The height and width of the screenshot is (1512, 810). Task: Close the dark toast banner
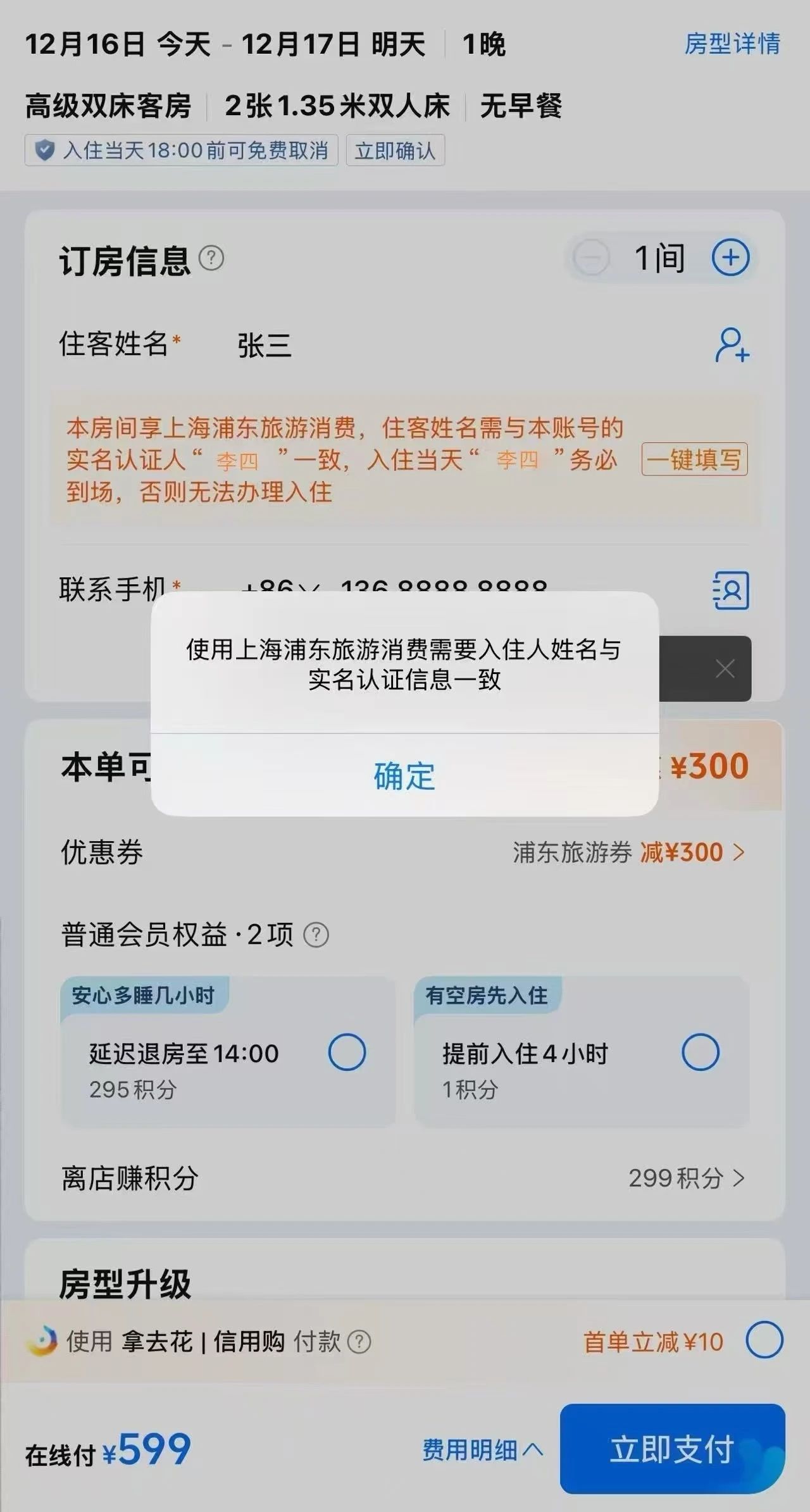click(725, 668)
